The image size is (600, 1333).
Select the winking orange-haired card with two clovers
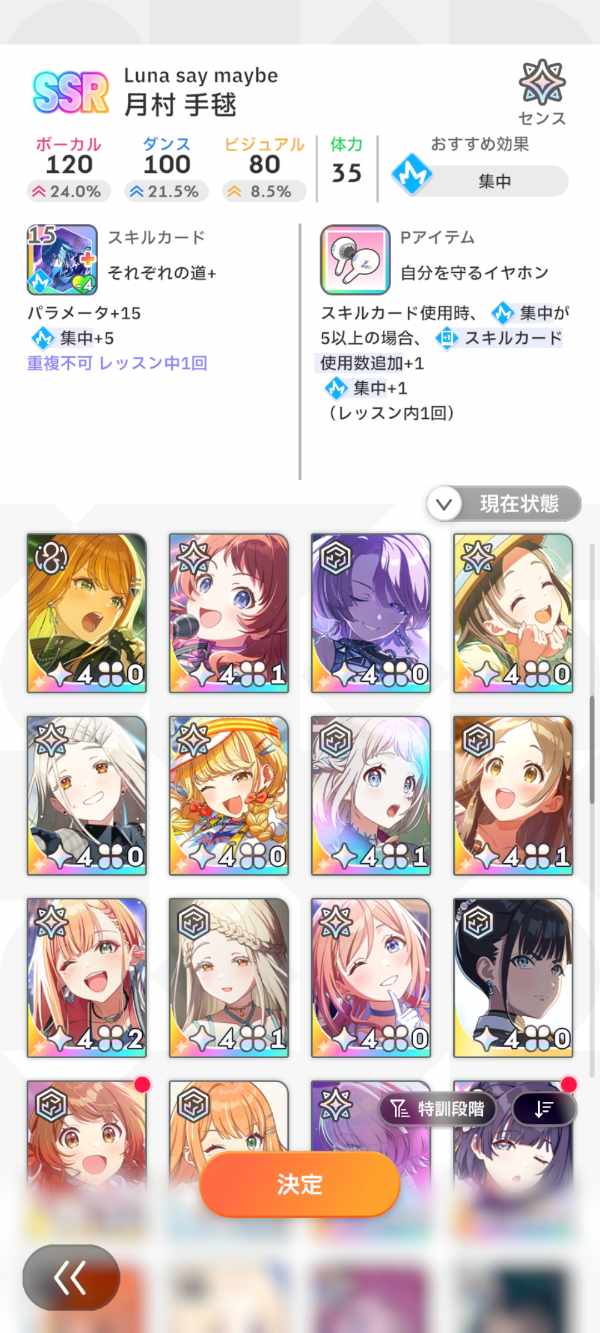coord(87,977)
